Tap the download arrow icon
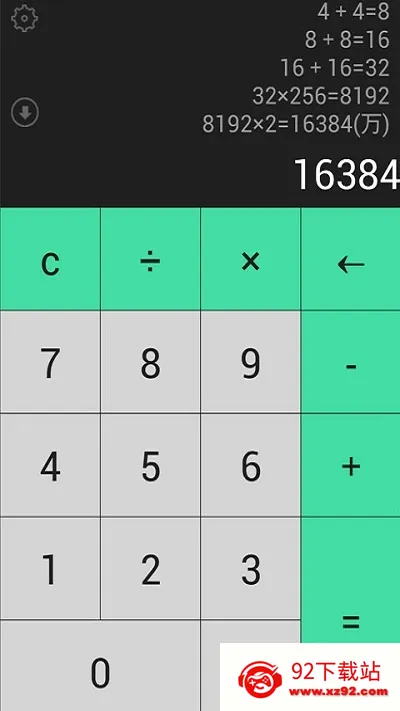 pos(25,112)
